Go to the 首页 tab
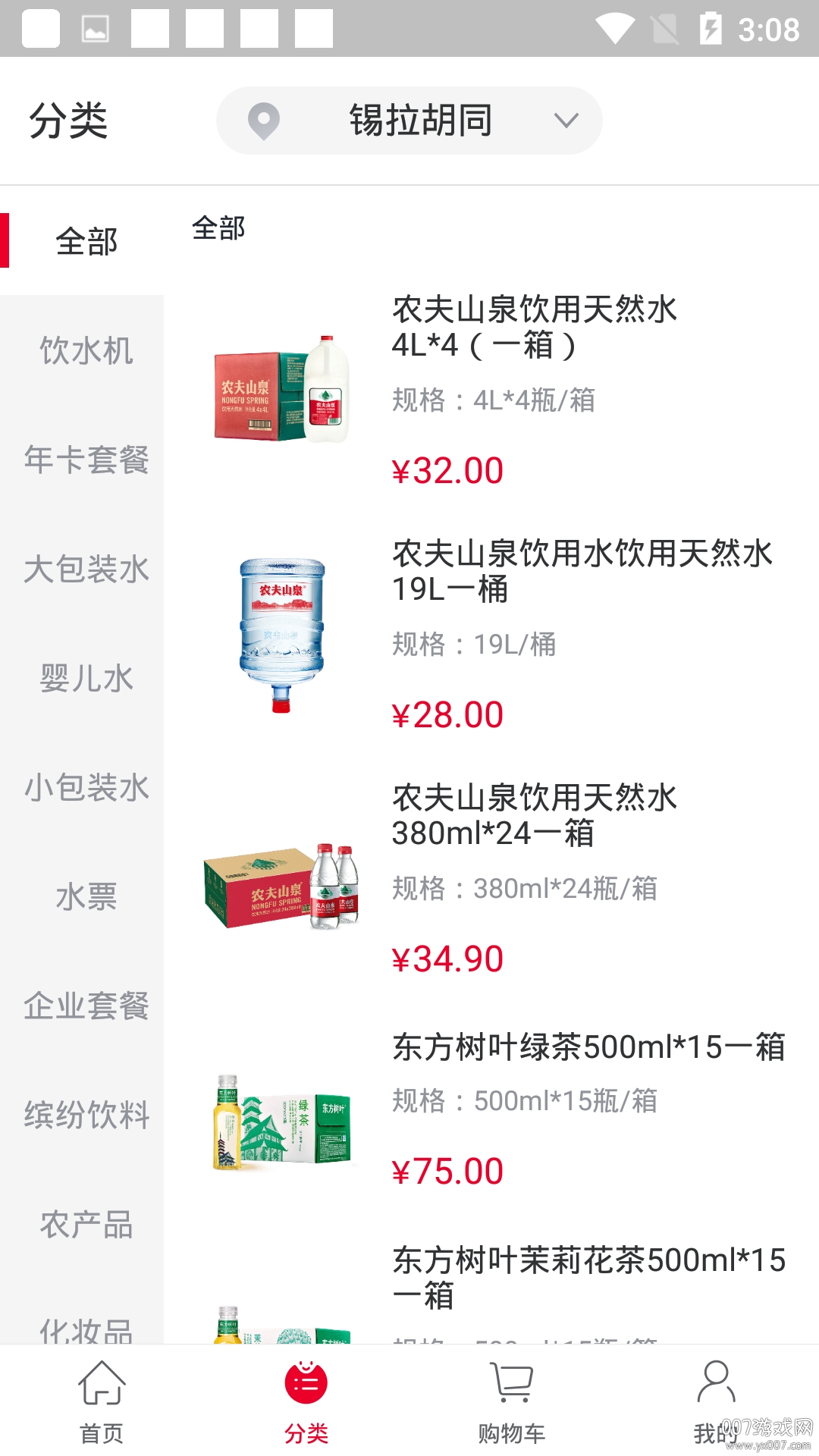 102,1401
